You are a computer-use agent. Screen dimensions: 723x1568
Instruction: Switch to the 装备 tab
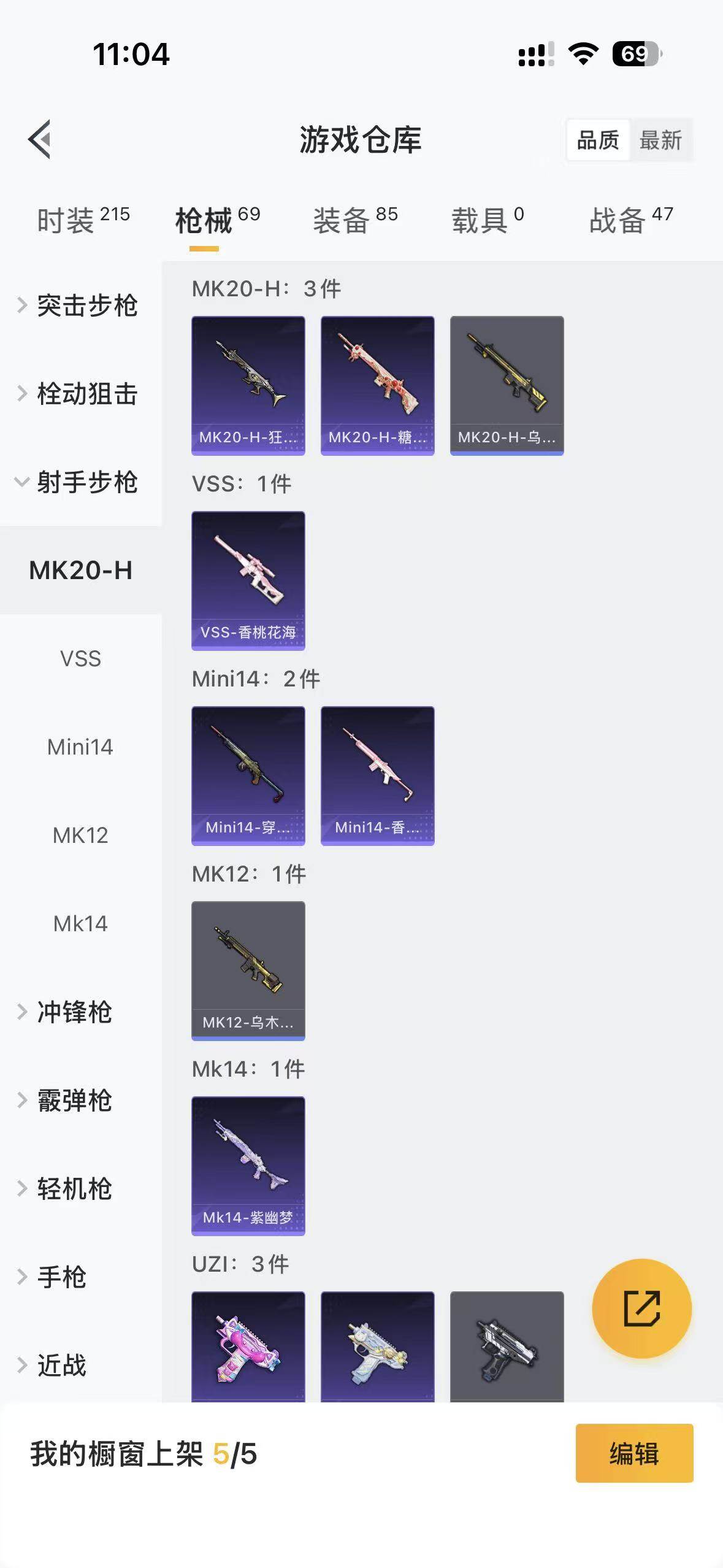tap(355, 220)
